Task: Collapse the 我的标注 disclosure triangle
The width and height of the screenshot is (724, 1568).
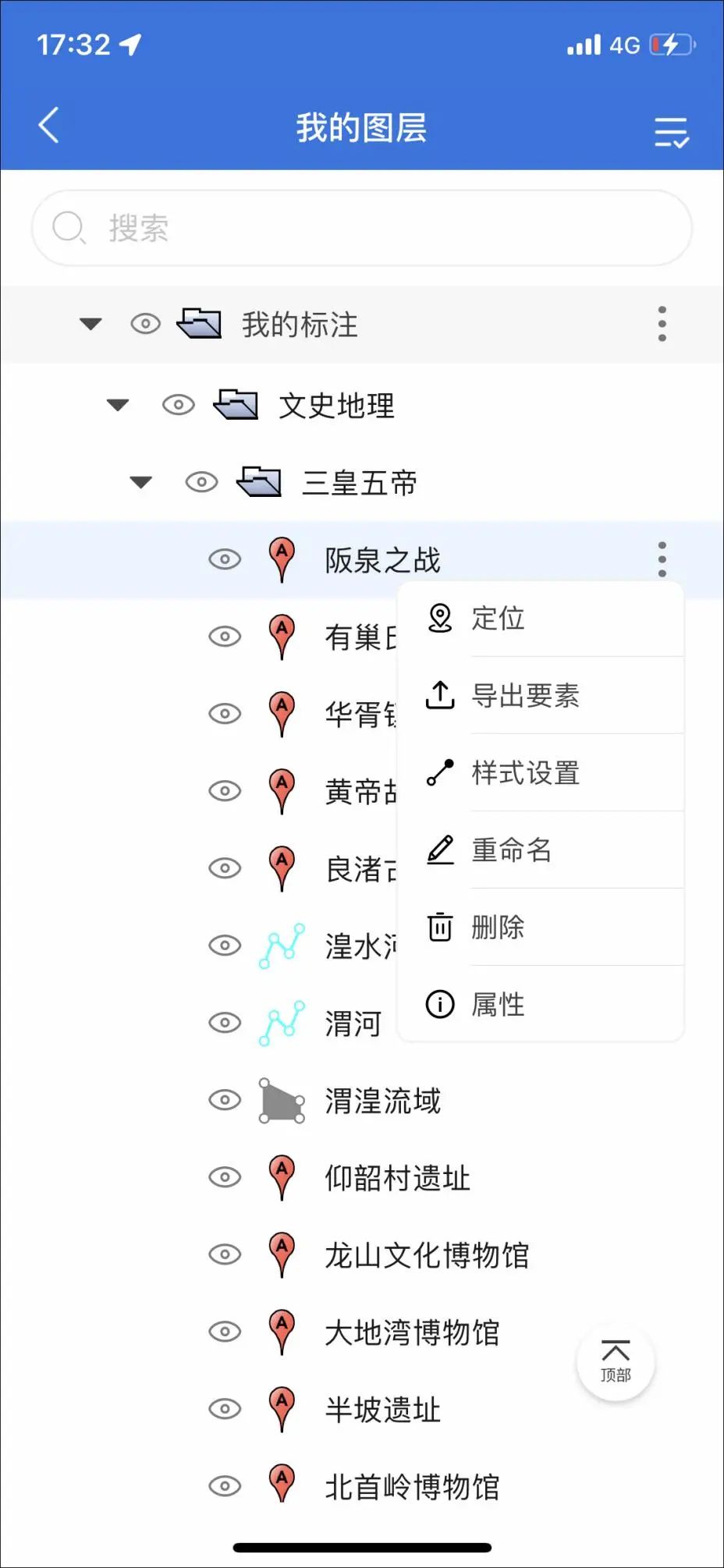Action: tap(90, 324)
